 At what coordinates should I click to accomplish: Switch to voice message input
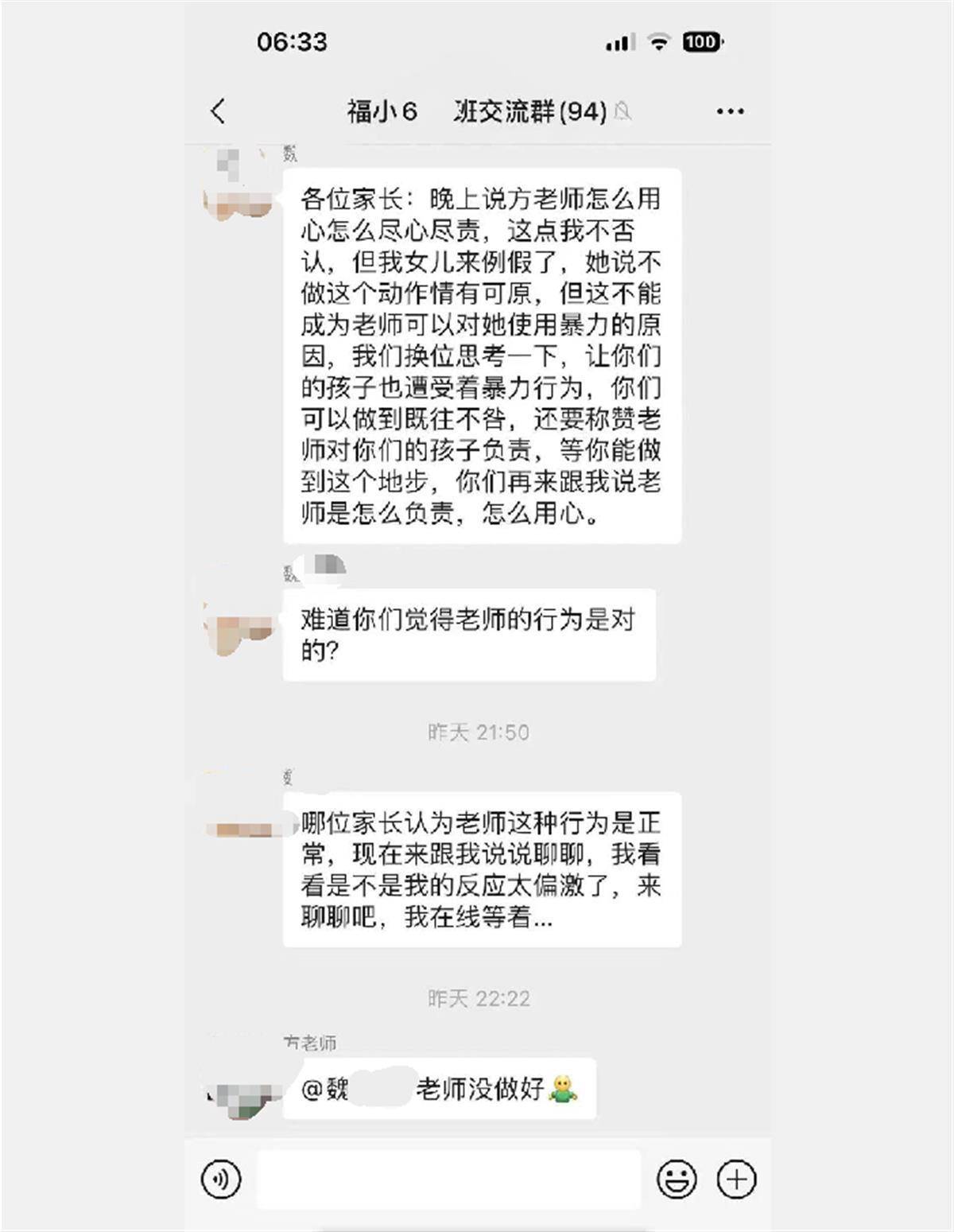coord(220,1179)
